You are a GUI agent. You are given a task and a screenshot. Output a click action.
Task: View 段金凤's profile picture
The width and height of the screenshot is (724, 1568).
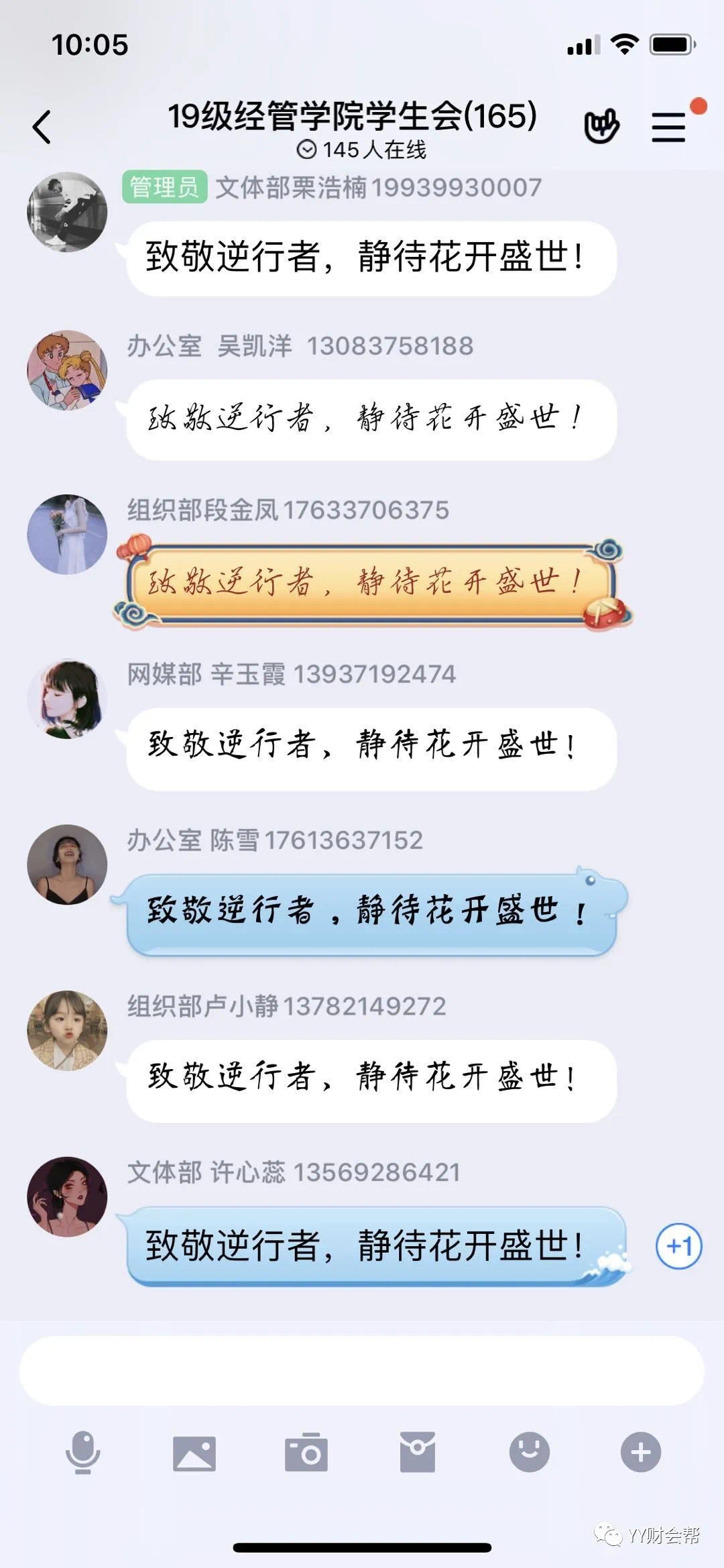[67, 535]
